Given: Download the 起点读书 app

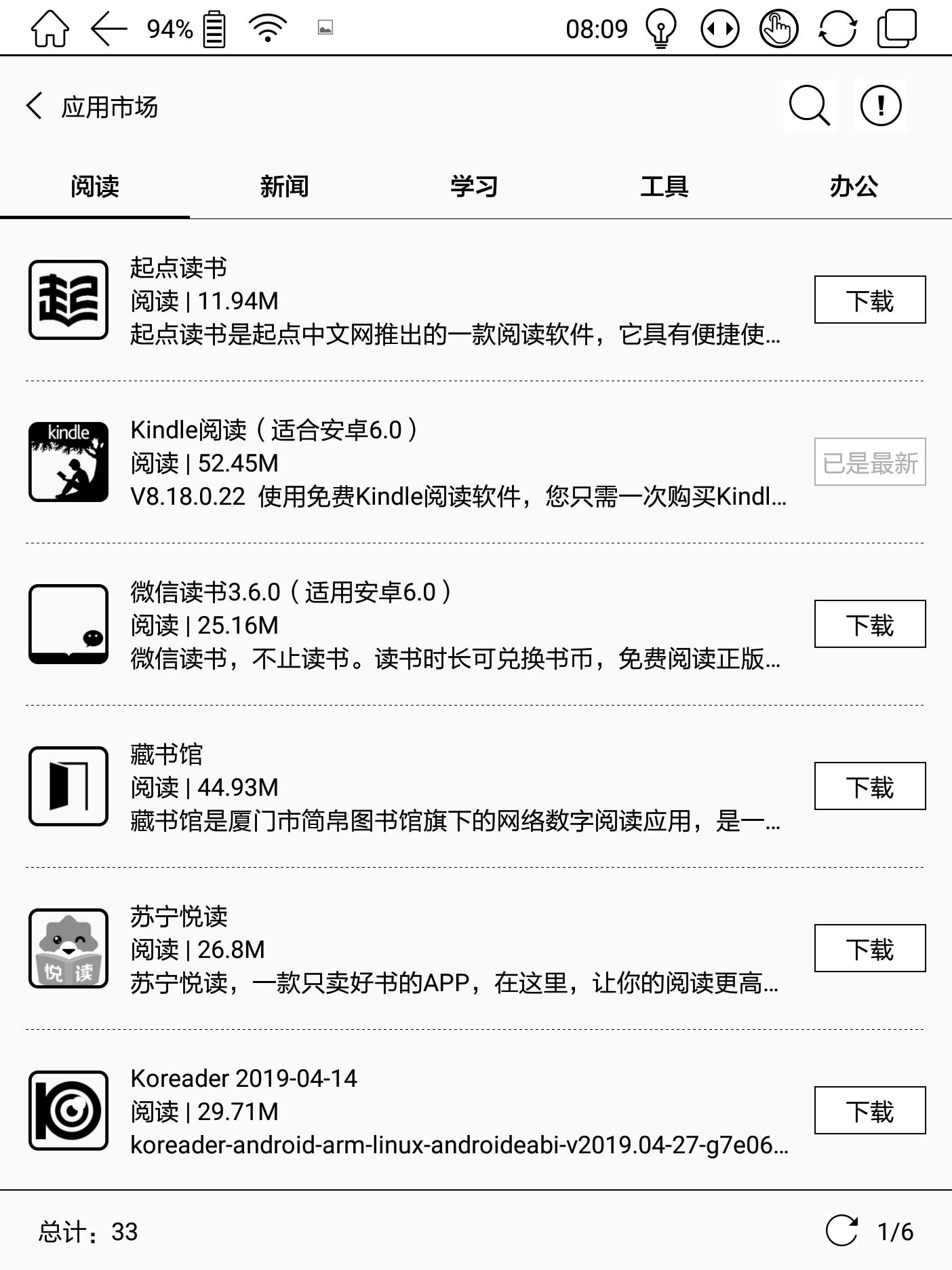Looking at the screenshot, I should [x=870, y=301].
